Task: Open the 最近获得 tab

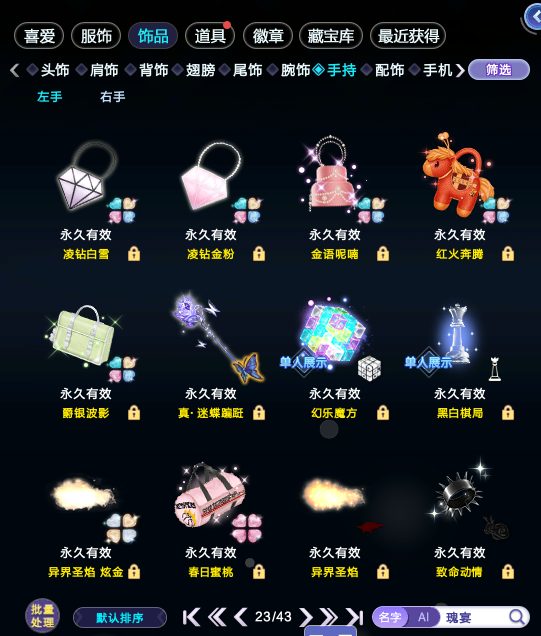Action: [x=408, y=36]
